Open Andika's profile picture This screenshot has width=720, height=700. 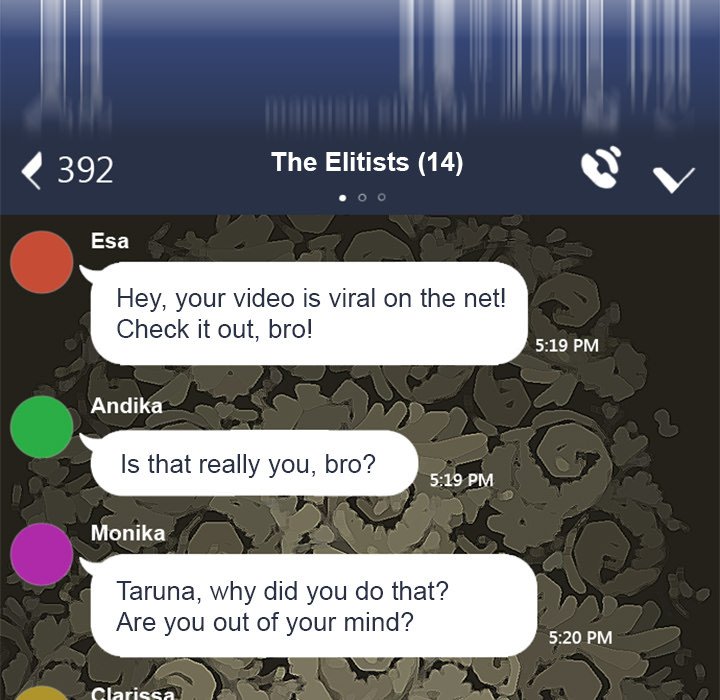(x=42, y=427)
